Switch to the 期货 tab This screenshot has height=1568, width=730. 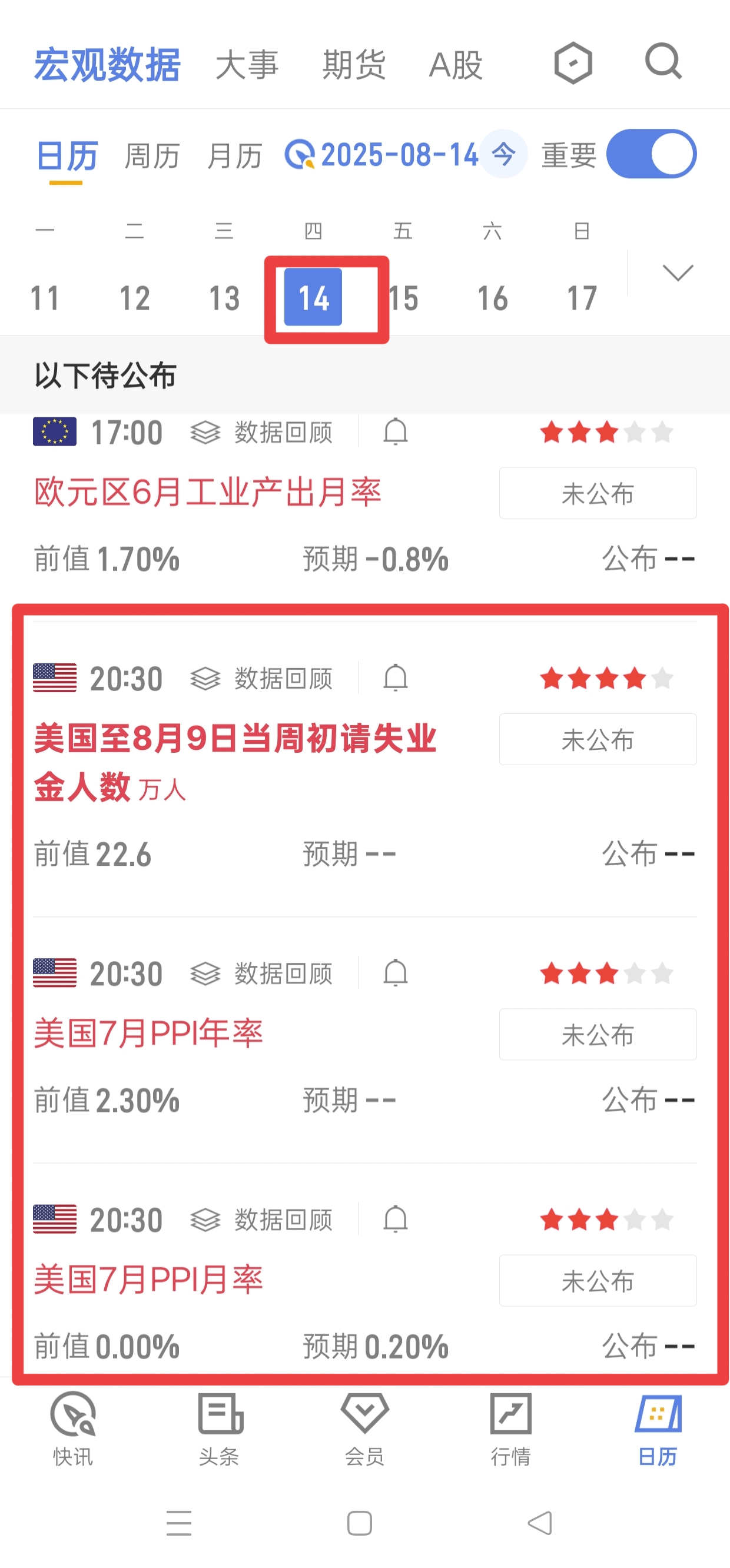tap(354, 65)
